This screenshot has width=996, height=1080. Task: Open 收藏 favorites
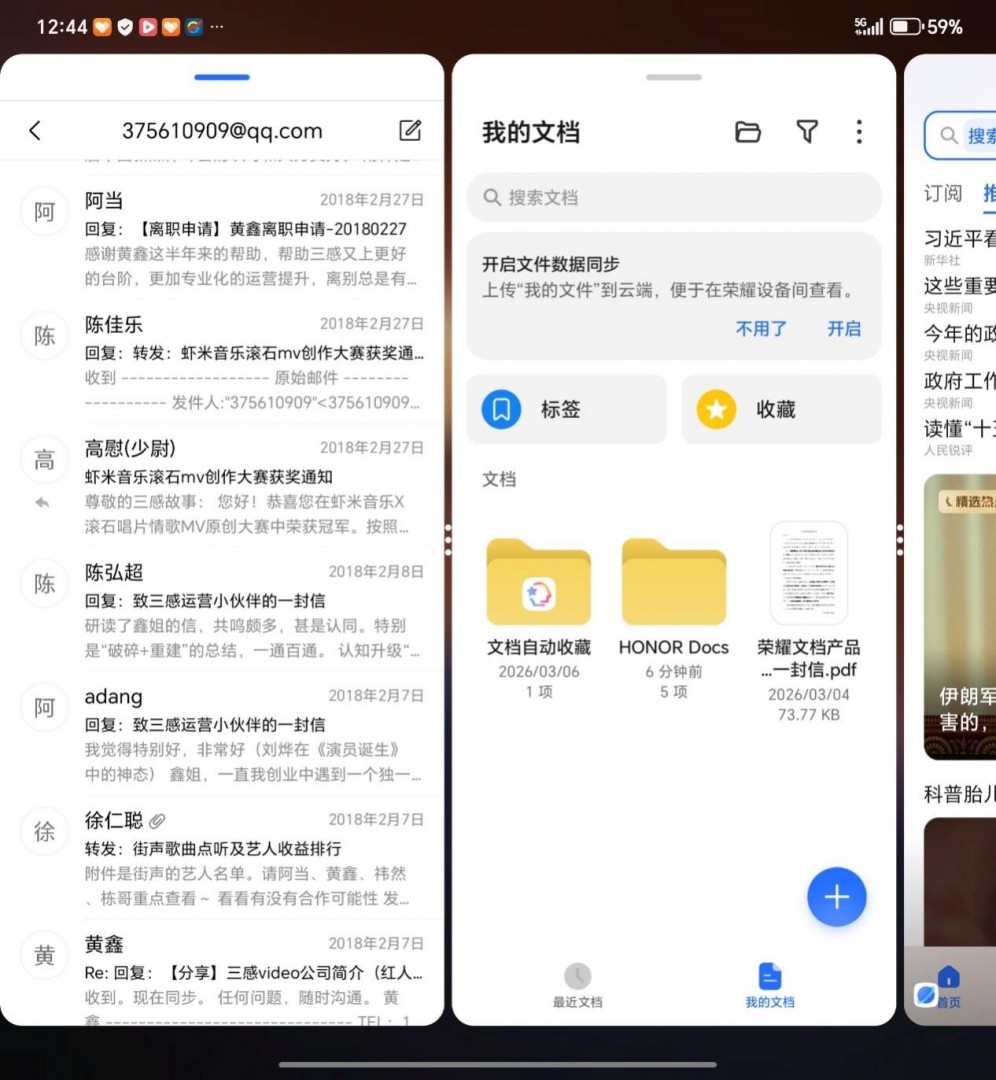tap(781, 409)
